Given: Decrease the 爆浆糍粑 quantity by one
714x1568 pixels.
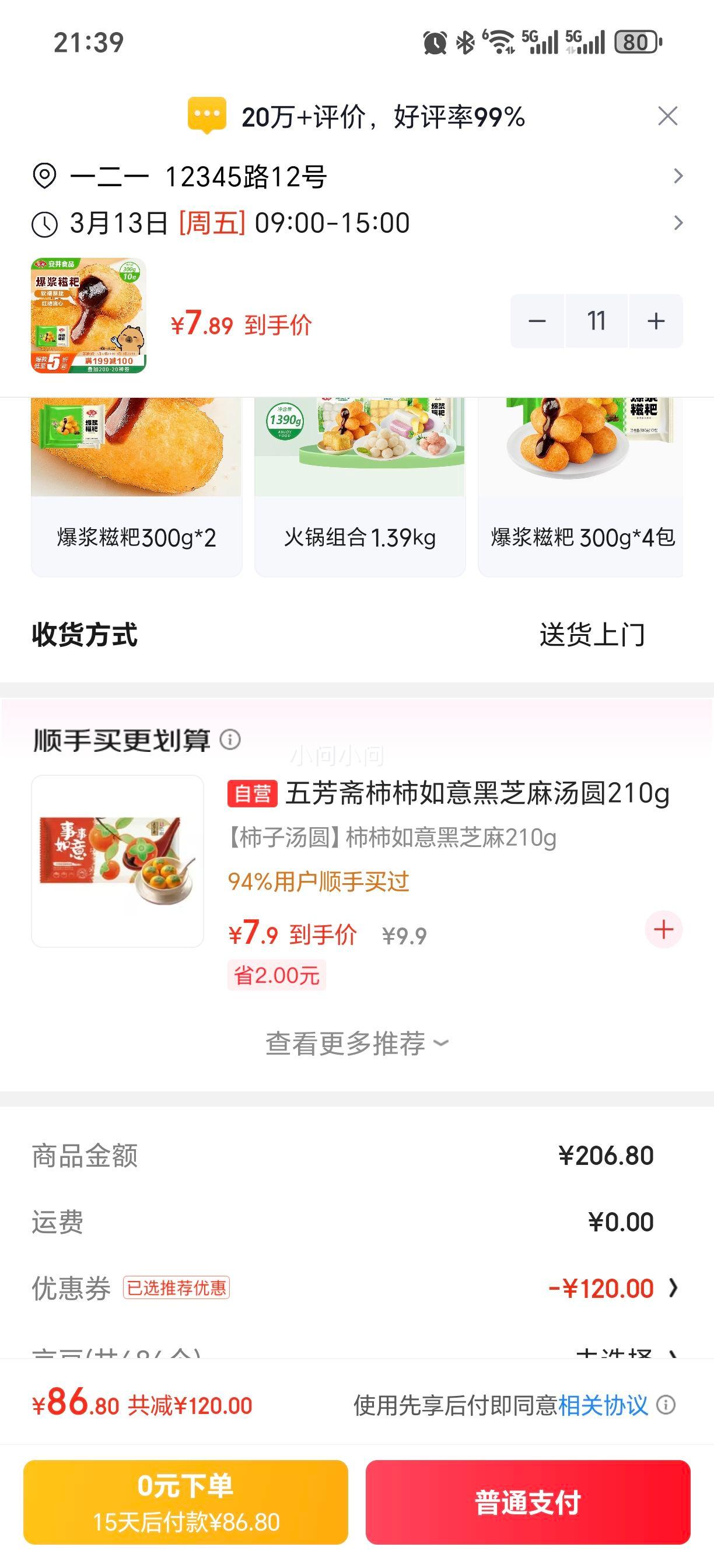Looking at the screenshot, I should pyautogui.click(x=537, y=321).
